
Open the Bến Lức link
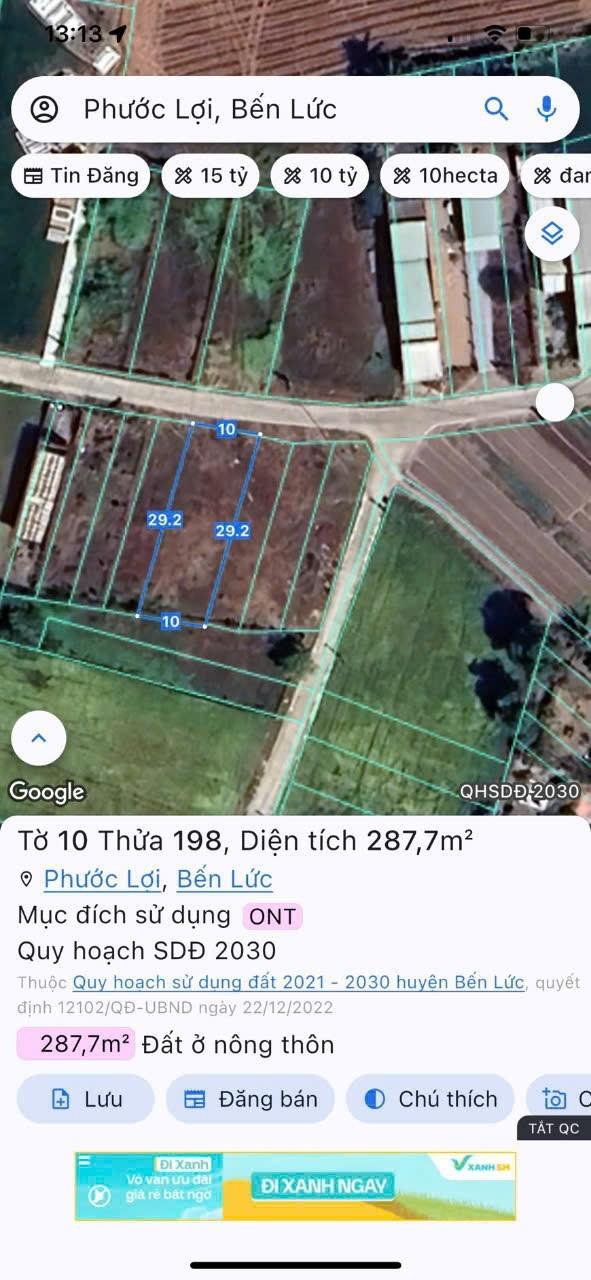coord(225,879)
